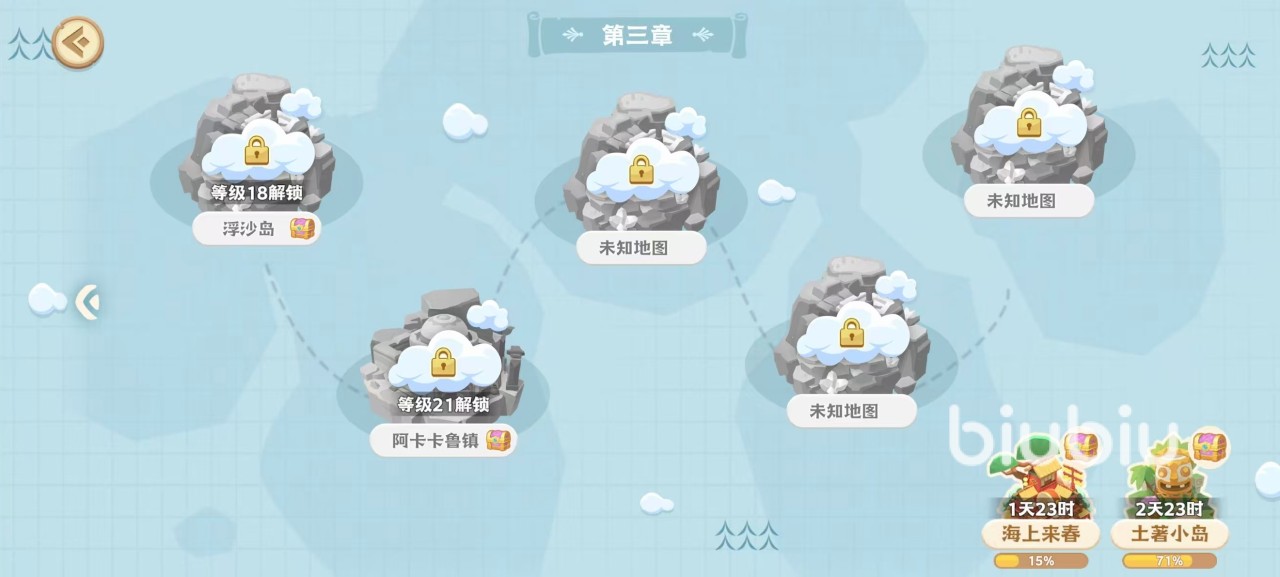Image resolution: width=1280 pixels, height=577 pixels.
Task: Go to the previous chapter arrow
Action: coord(88,300)
